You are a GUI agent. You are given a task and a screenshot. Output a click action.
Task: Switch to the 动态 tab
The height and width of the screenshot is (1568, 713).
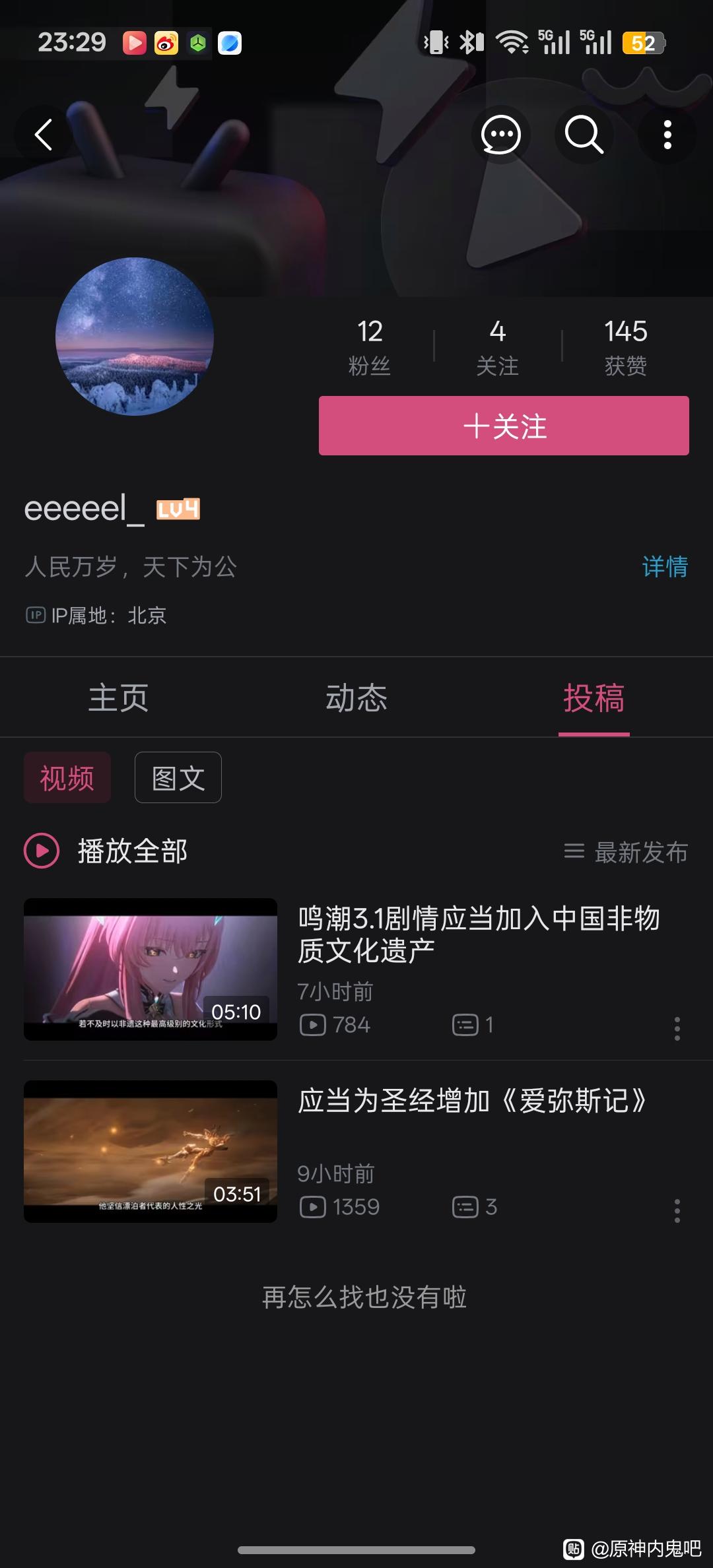356,698
